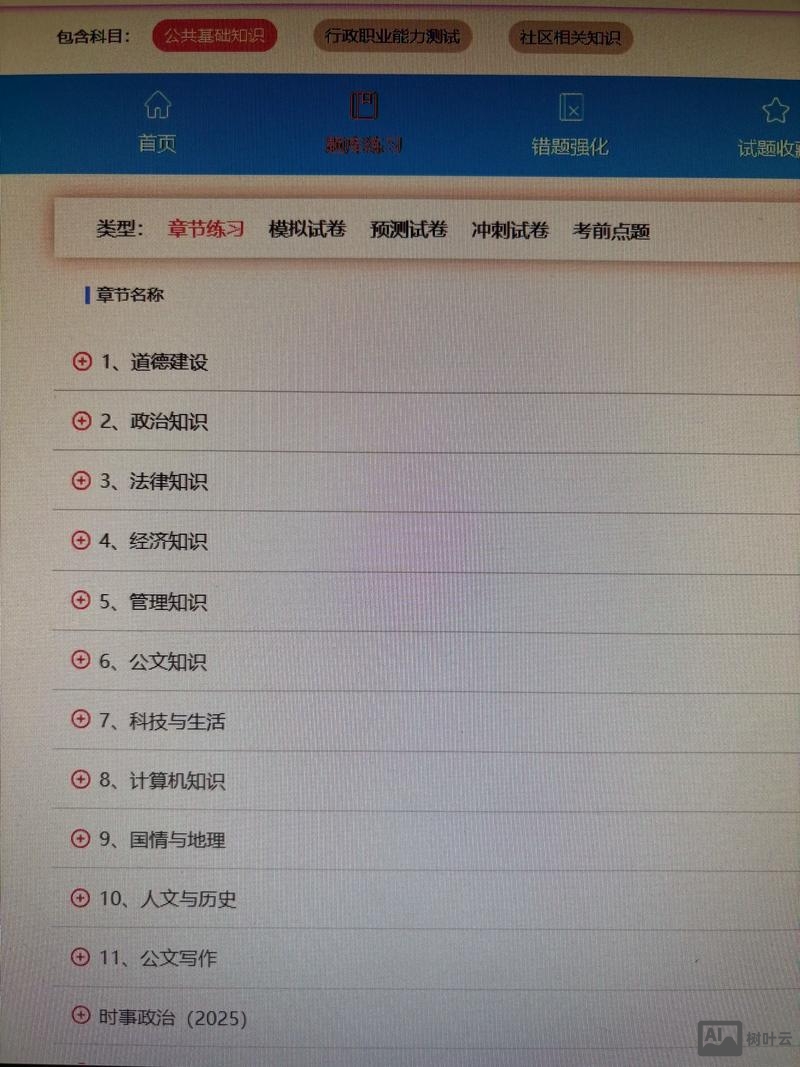Click the plus icon next to 时事政治（2025）
The width and height of the screenshot is (800, 1067).
pos(80,1017)
